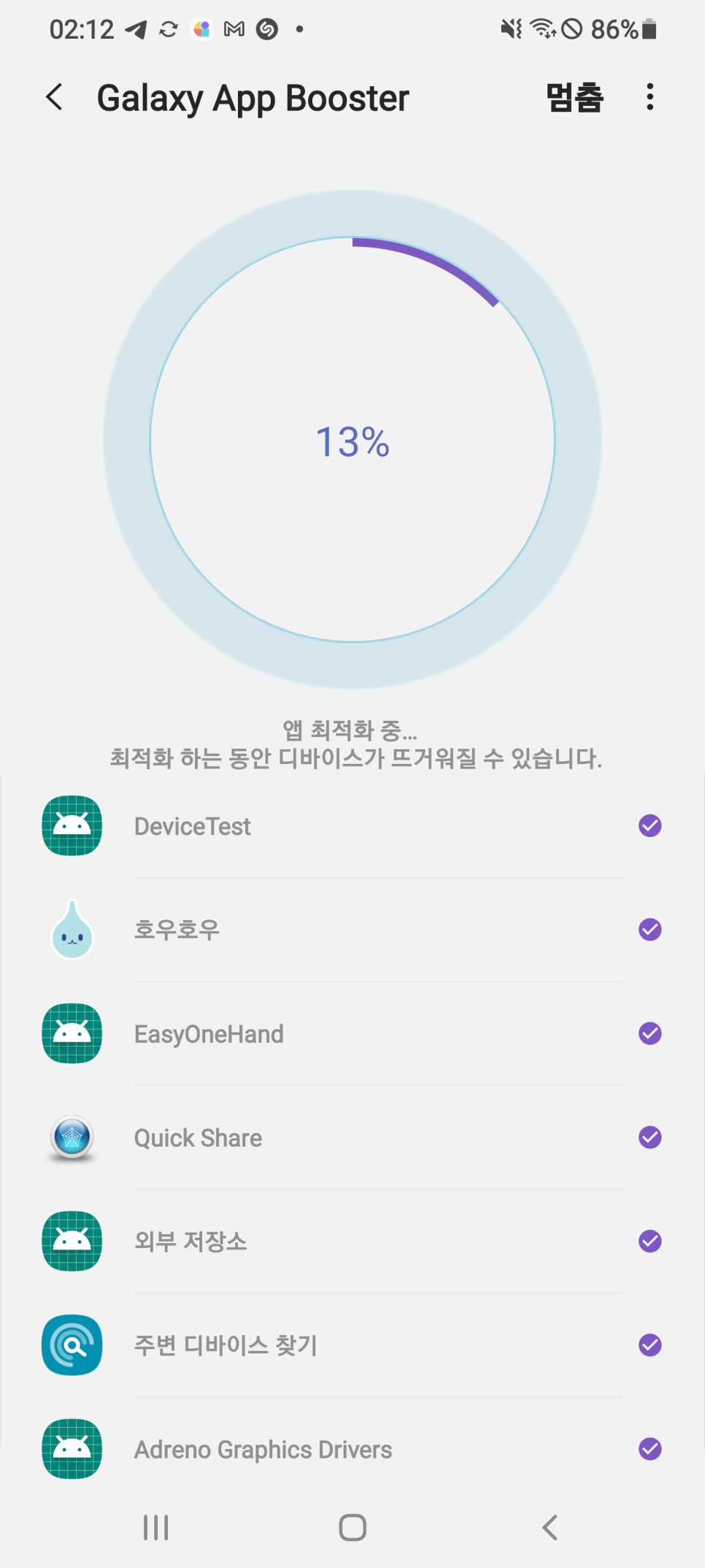Go back from Galaxy App Booster
The height and width of the screenshot is (1568, 705).
pyautogui.click(x=55, y=97)
